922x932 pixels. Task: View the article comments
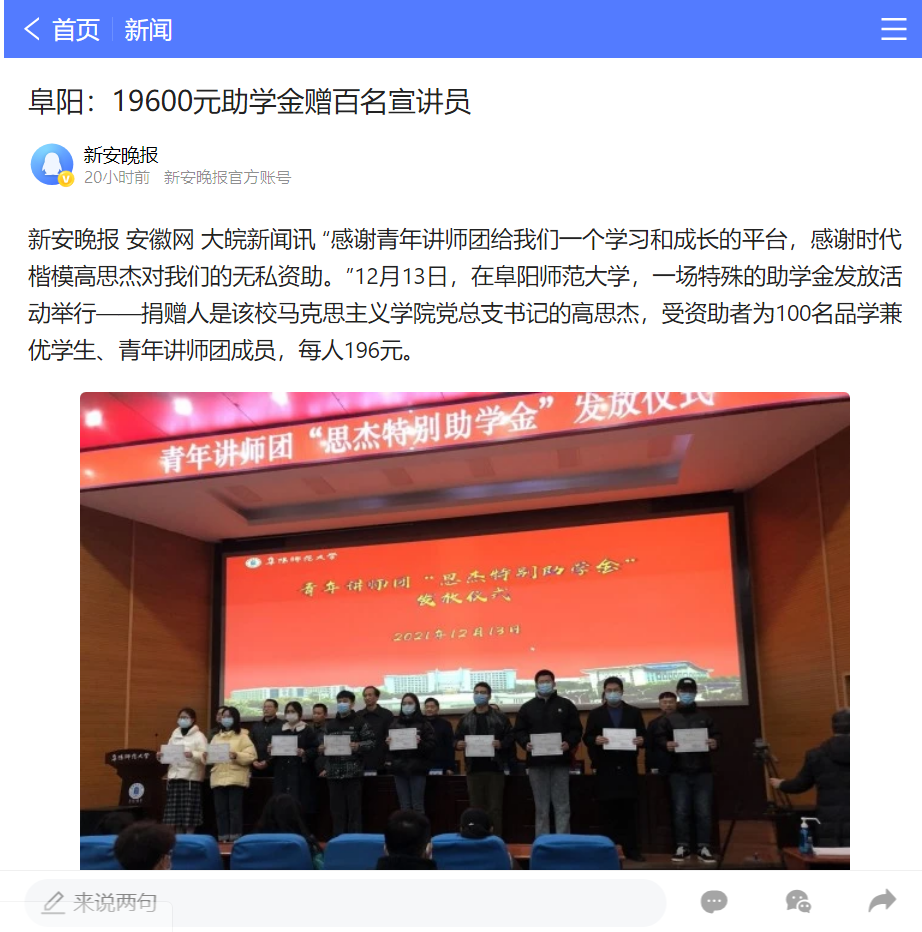[x=714, y=902]
